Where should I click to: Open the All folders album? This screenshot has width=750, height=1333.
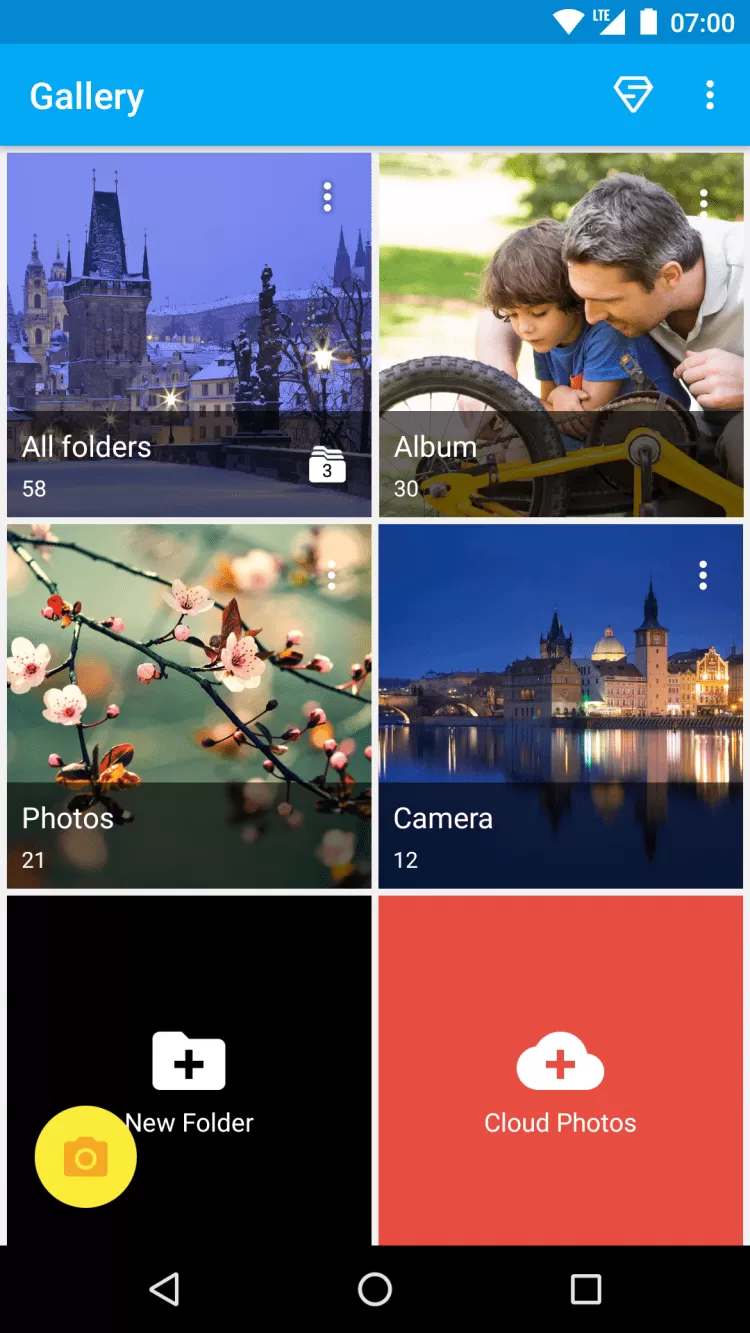click(x=189, y=335)
